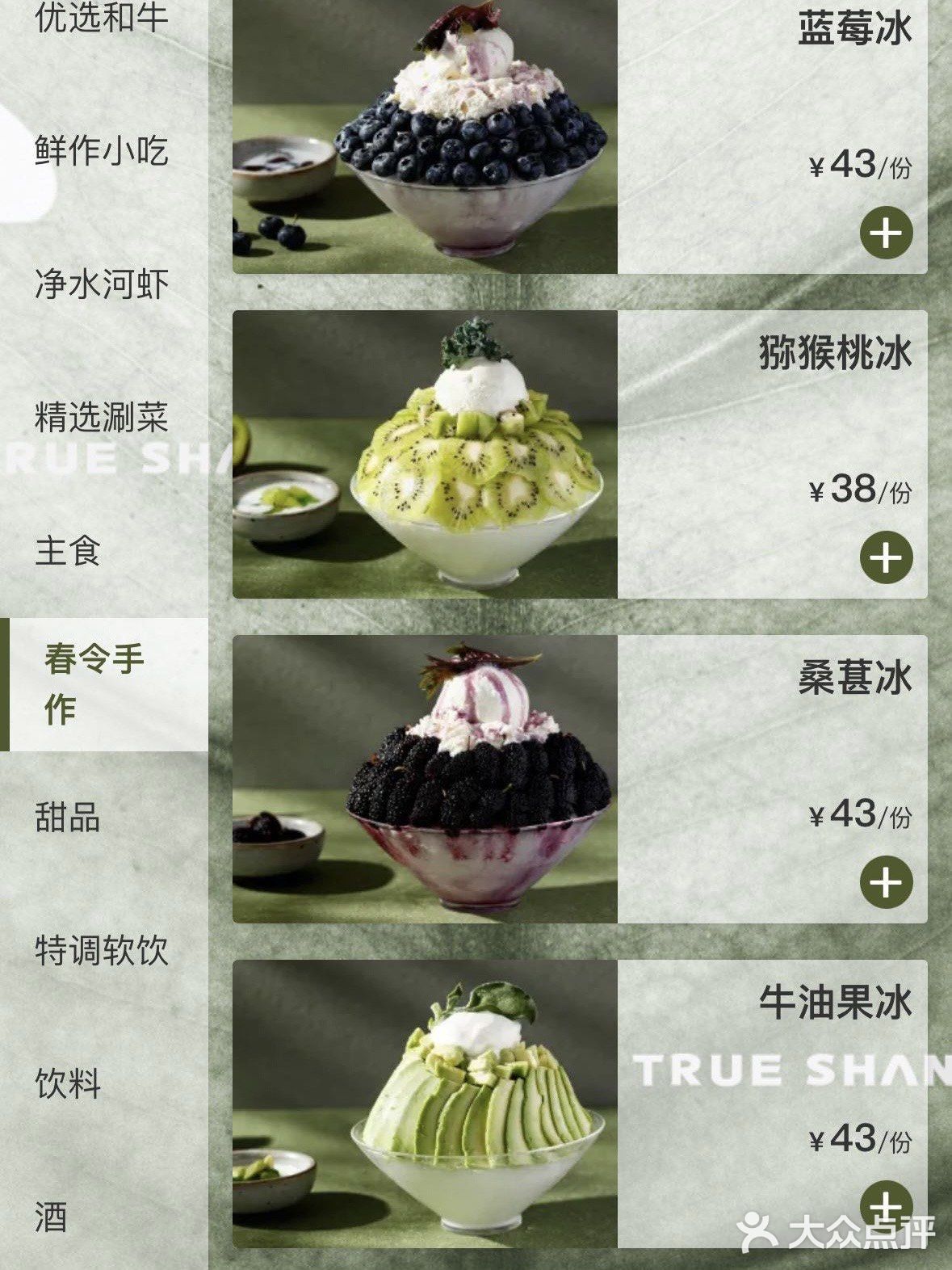Show the 饮料 category
This screenshot has width=952, height=1270.
point(69,1083)
